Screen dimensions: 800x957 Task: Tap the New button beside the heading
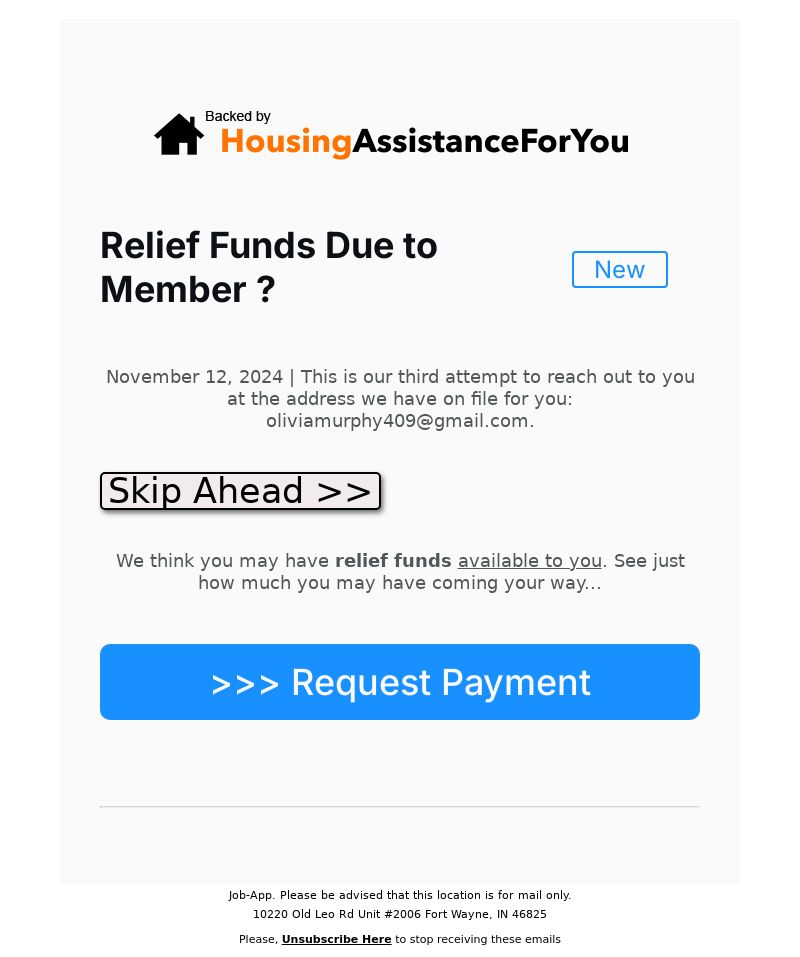pos(619,270)
